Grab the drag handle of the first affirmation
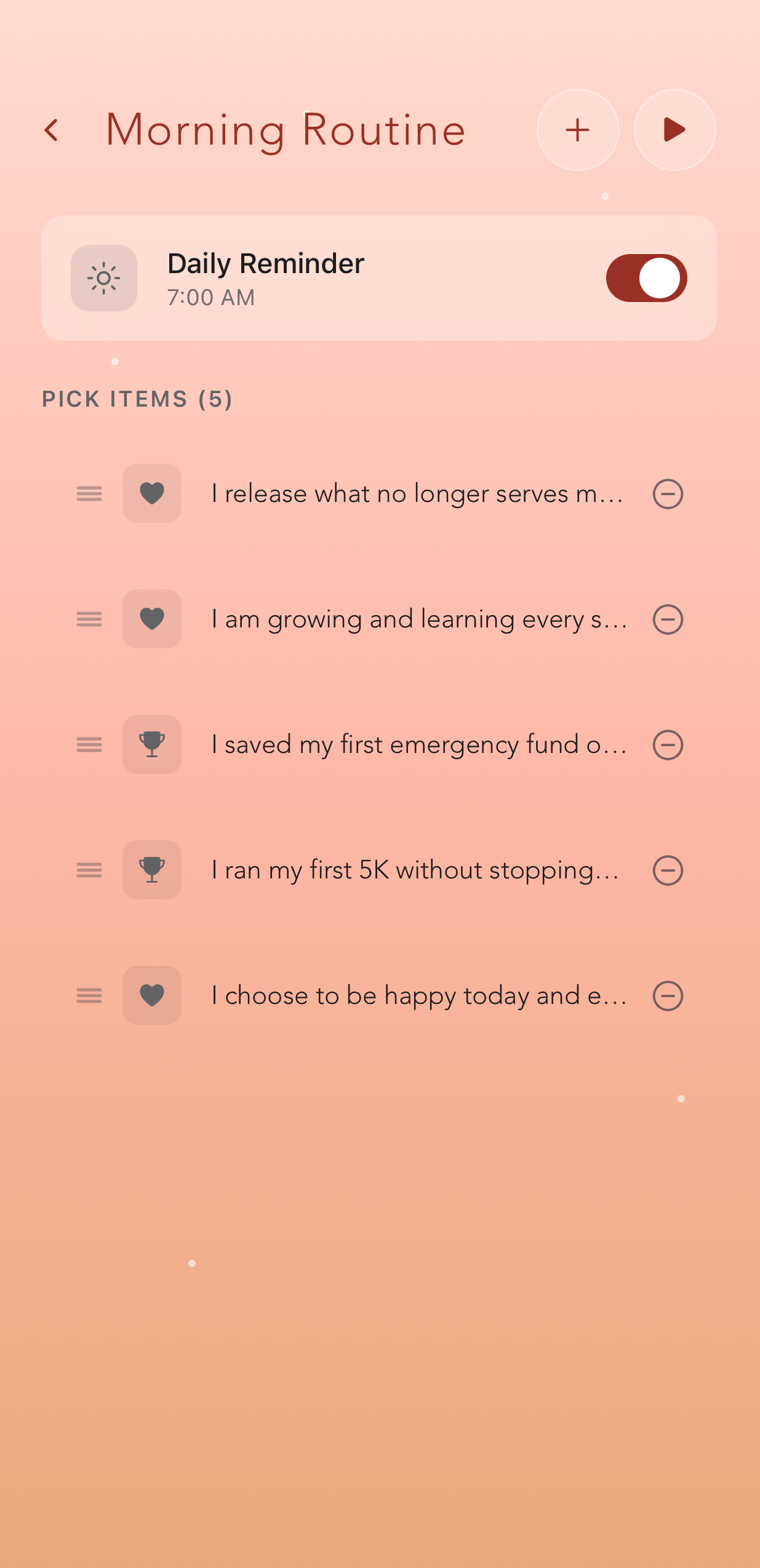Image resolution: width=760 pixels, height=1568 pixels. pyautogui.click(x=89, y=494)
